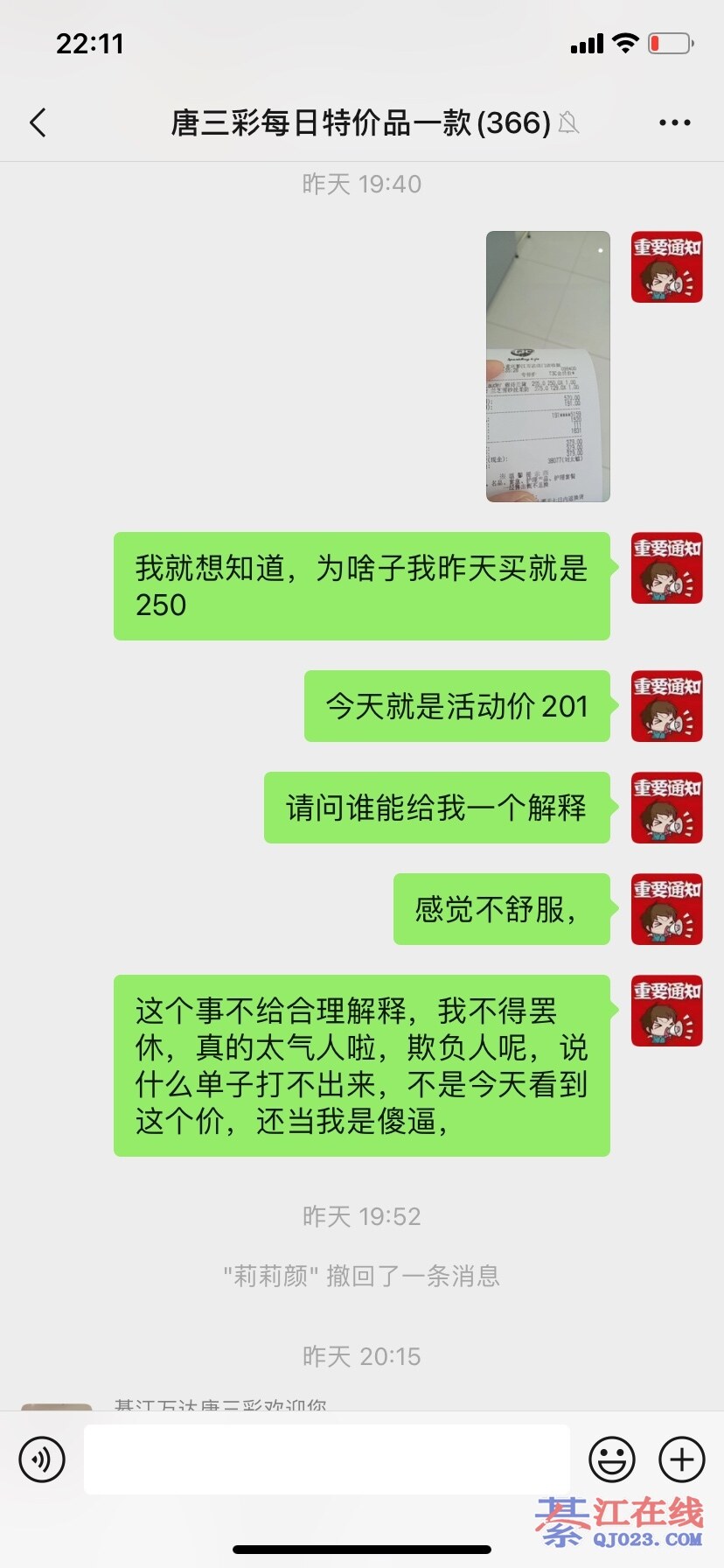This screenshot has width=724, height=1568.
Task: Open the plus attachments menu
Action: click(x=681, y=1459)
